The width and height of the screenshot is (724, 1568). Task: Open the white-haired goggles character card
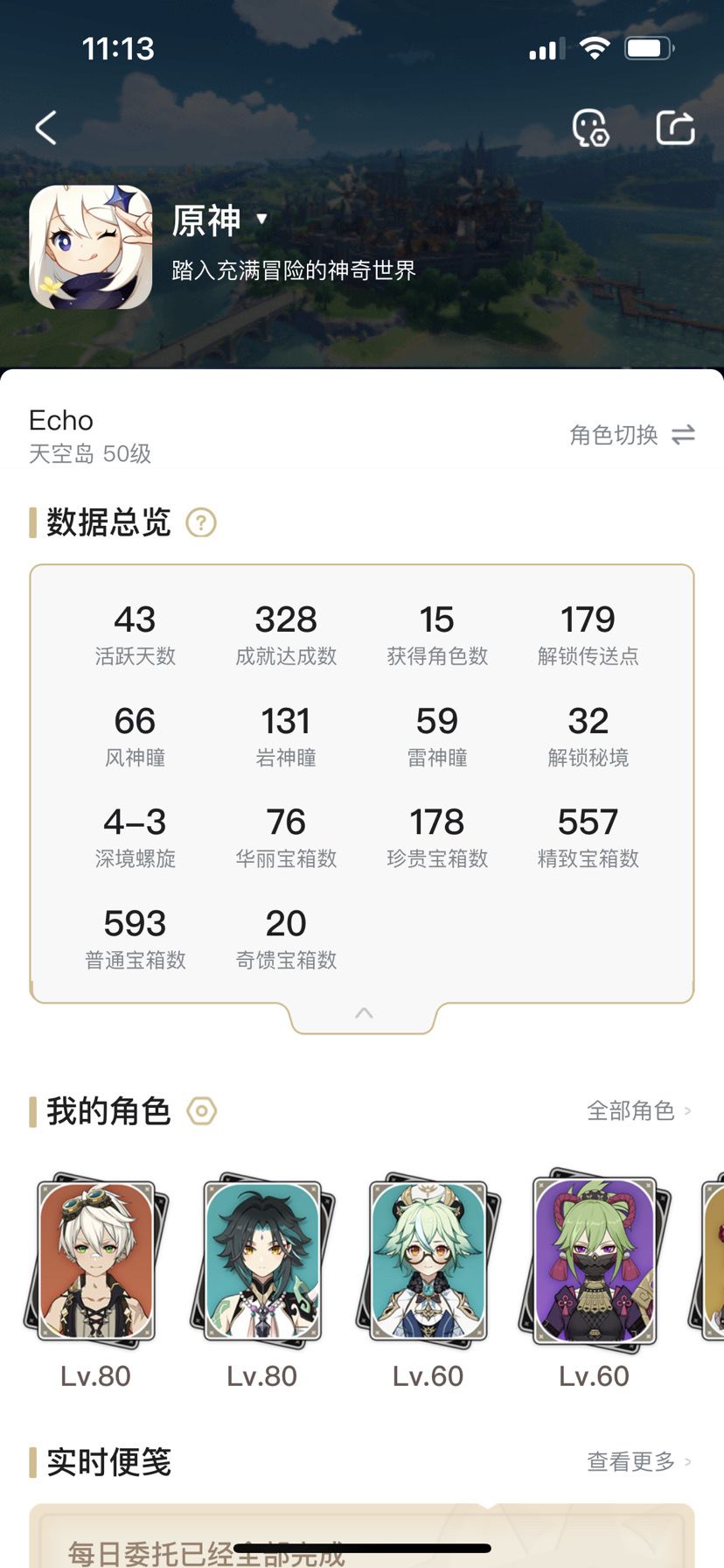pyautogui.click(x=96, y=1260)
